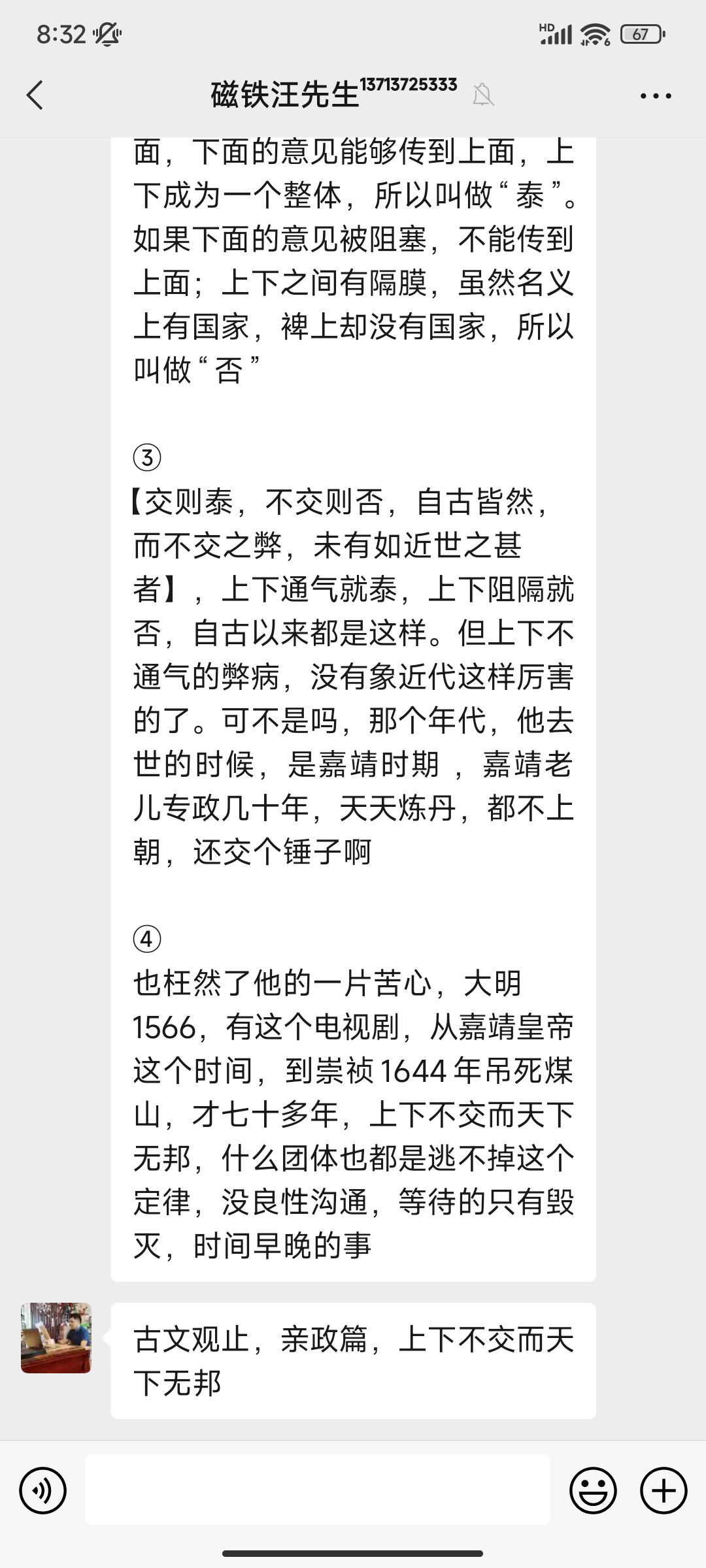This screenshot has width=706, height=1568.
Task: Switch to voice message input
Action: (x=43, y=1491)
